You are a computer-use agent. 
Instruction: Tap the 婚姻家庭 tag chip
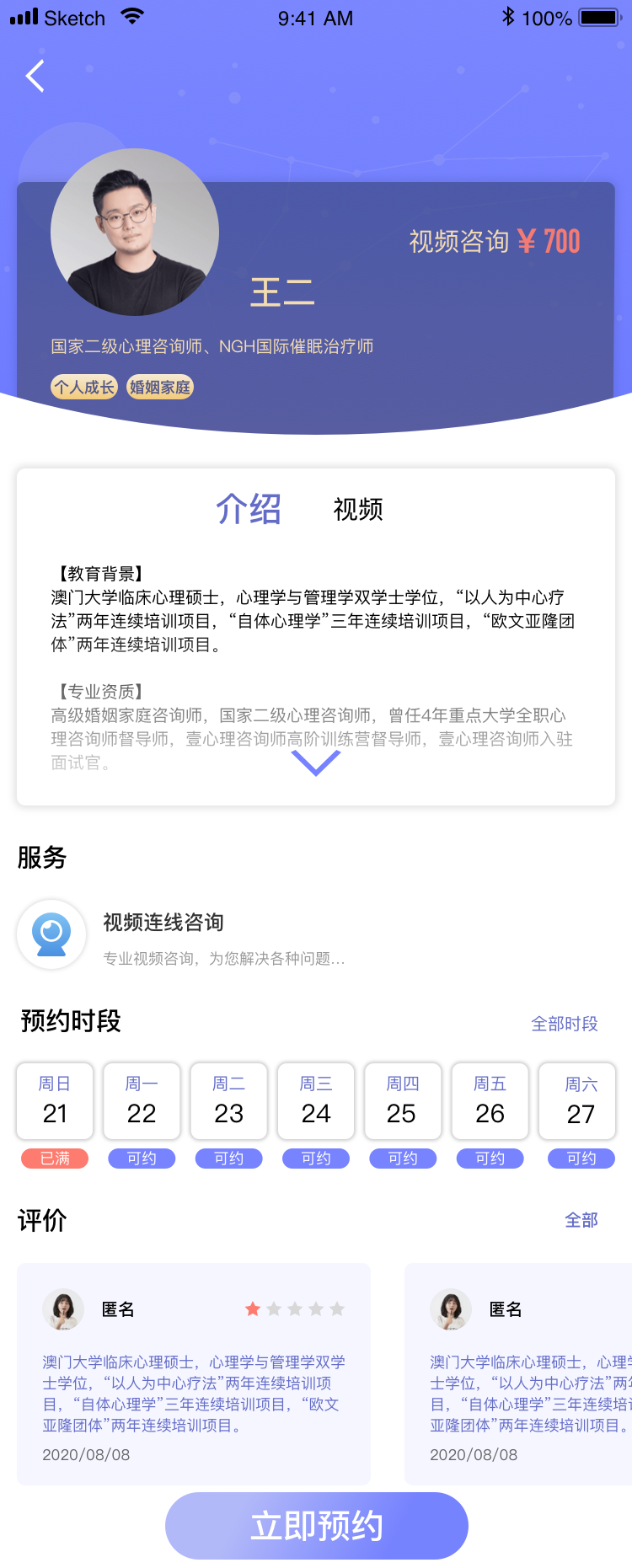point(160,388)
